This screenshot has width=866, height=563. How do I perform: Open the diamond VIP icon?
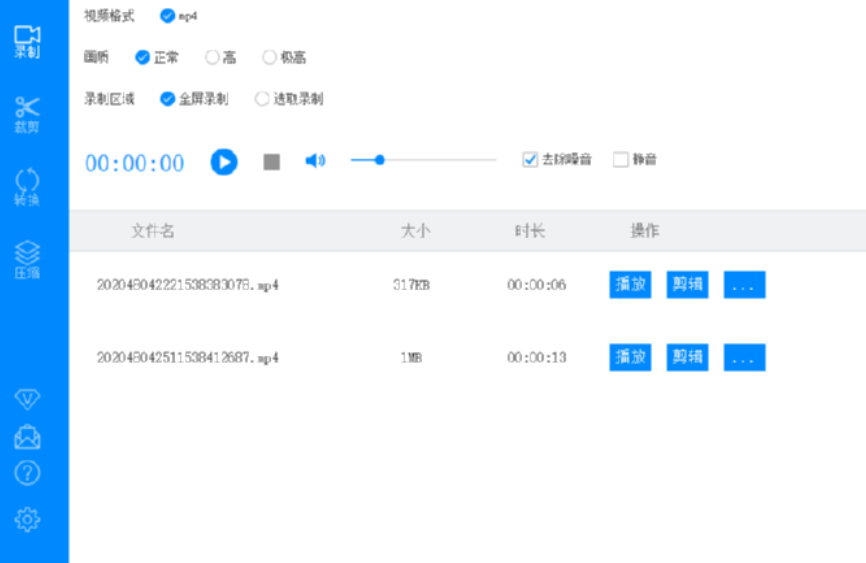(27, 399)
